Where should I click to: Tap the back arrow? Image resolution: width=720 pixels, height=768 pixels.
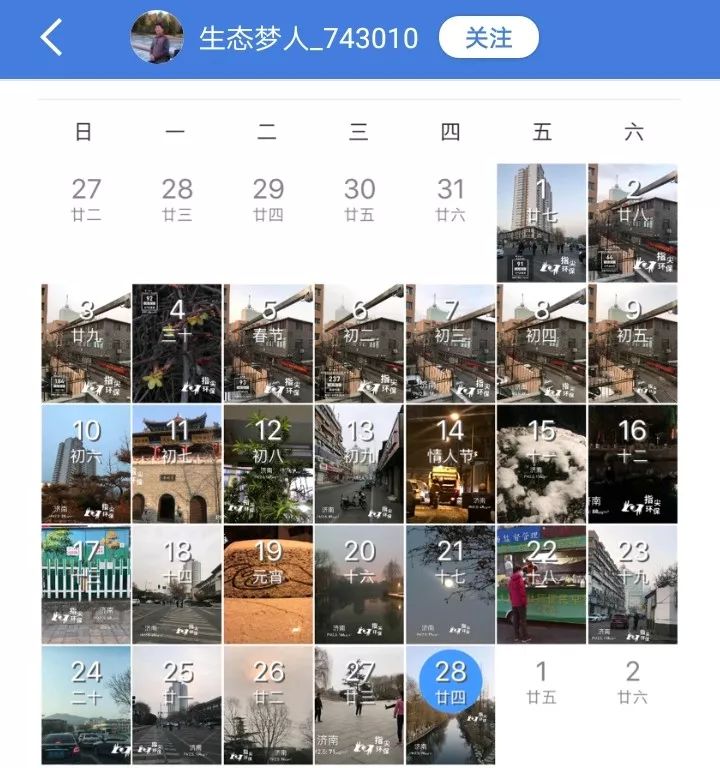51,38
